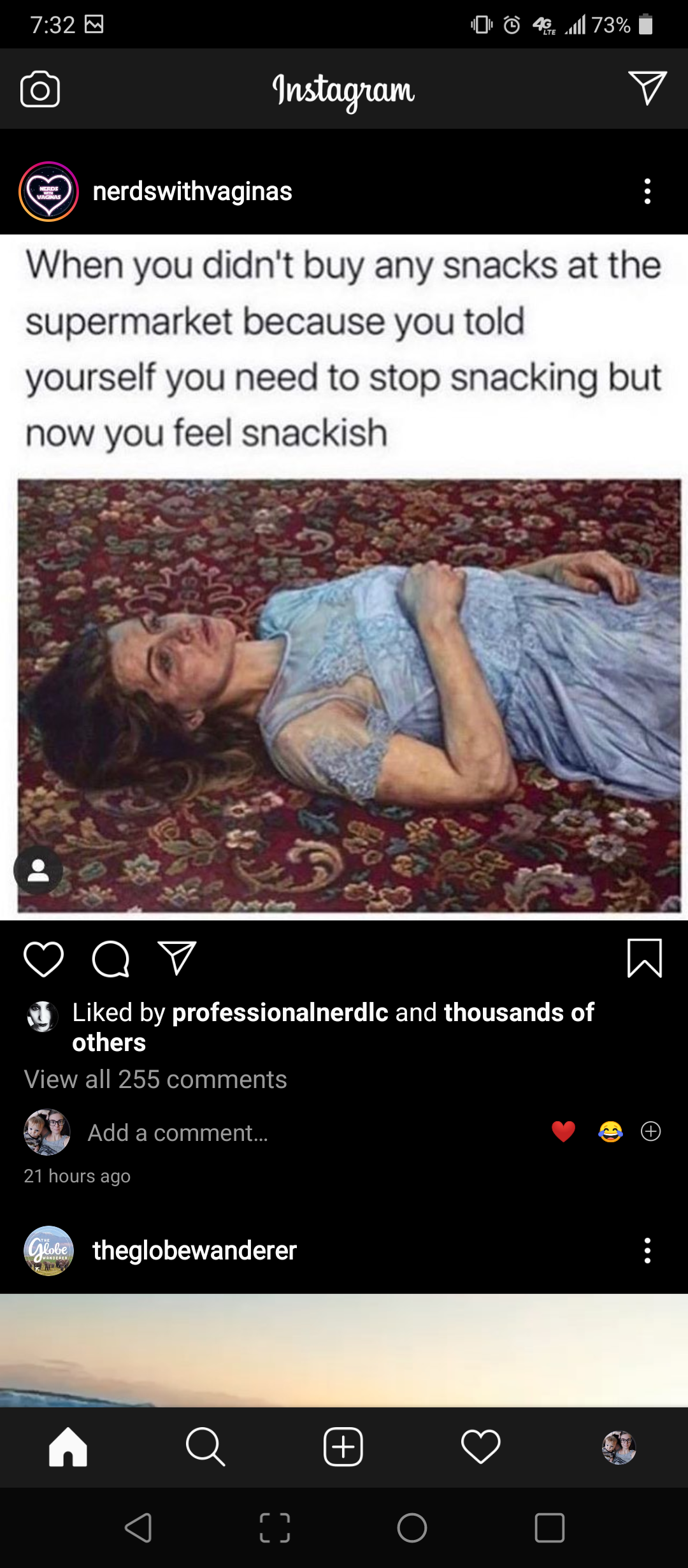The width and height of the screenshot is (688, 1568).
Task: Open direct messages paper plane icon
Action: click(x=647, y=88)
